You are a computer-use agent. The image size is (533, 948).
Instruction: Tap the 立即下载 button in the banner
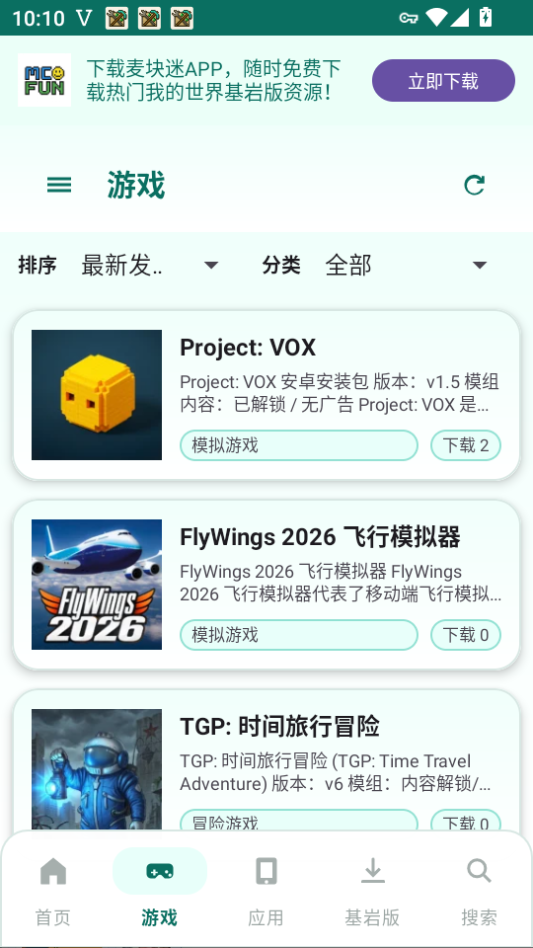pos(444,80)
